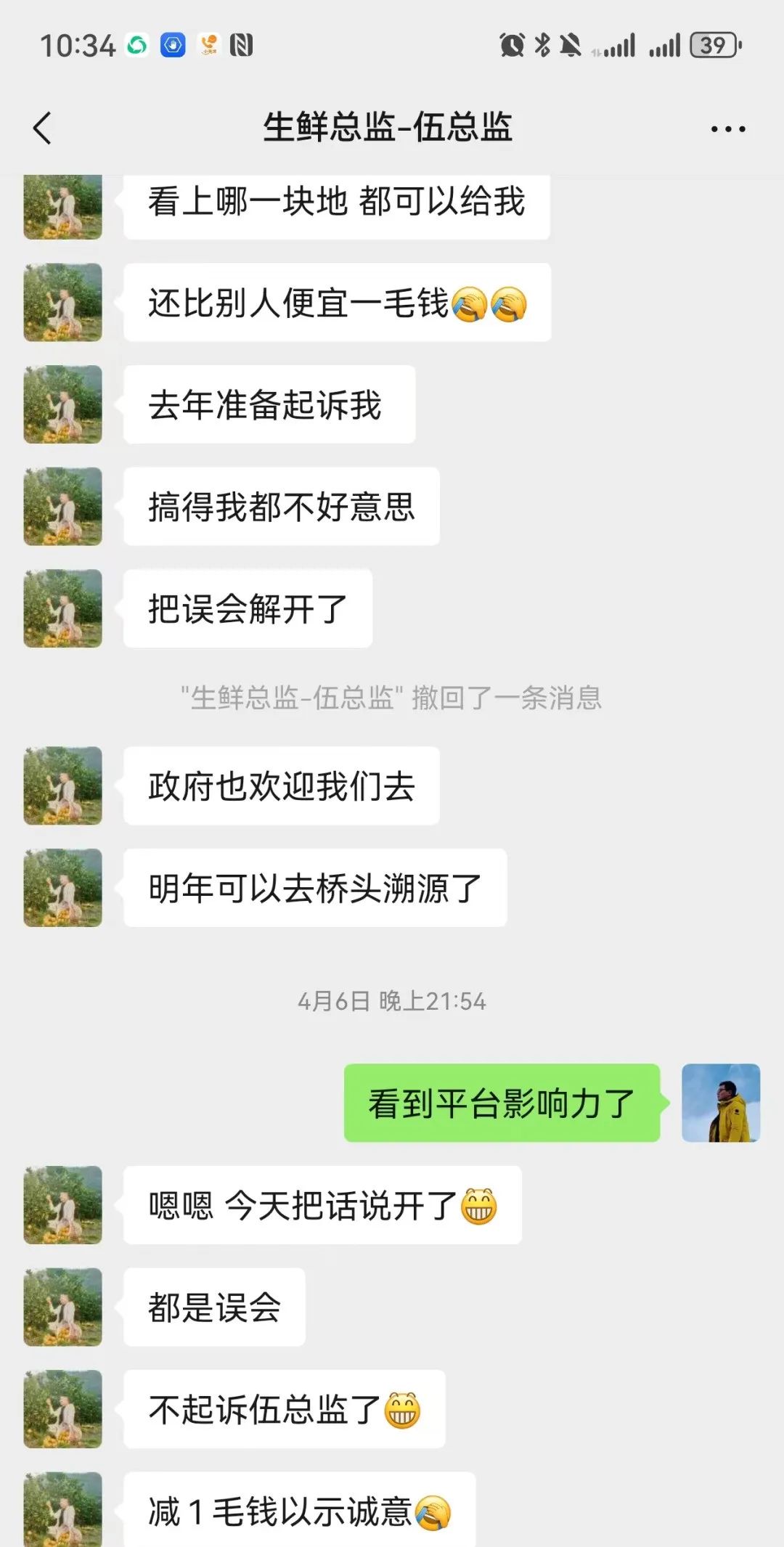Tap the timestamp 4月6日 晚上21:54
Image resolution: width=784 pixels, height=1547 pixels.
coord(392,1000)
